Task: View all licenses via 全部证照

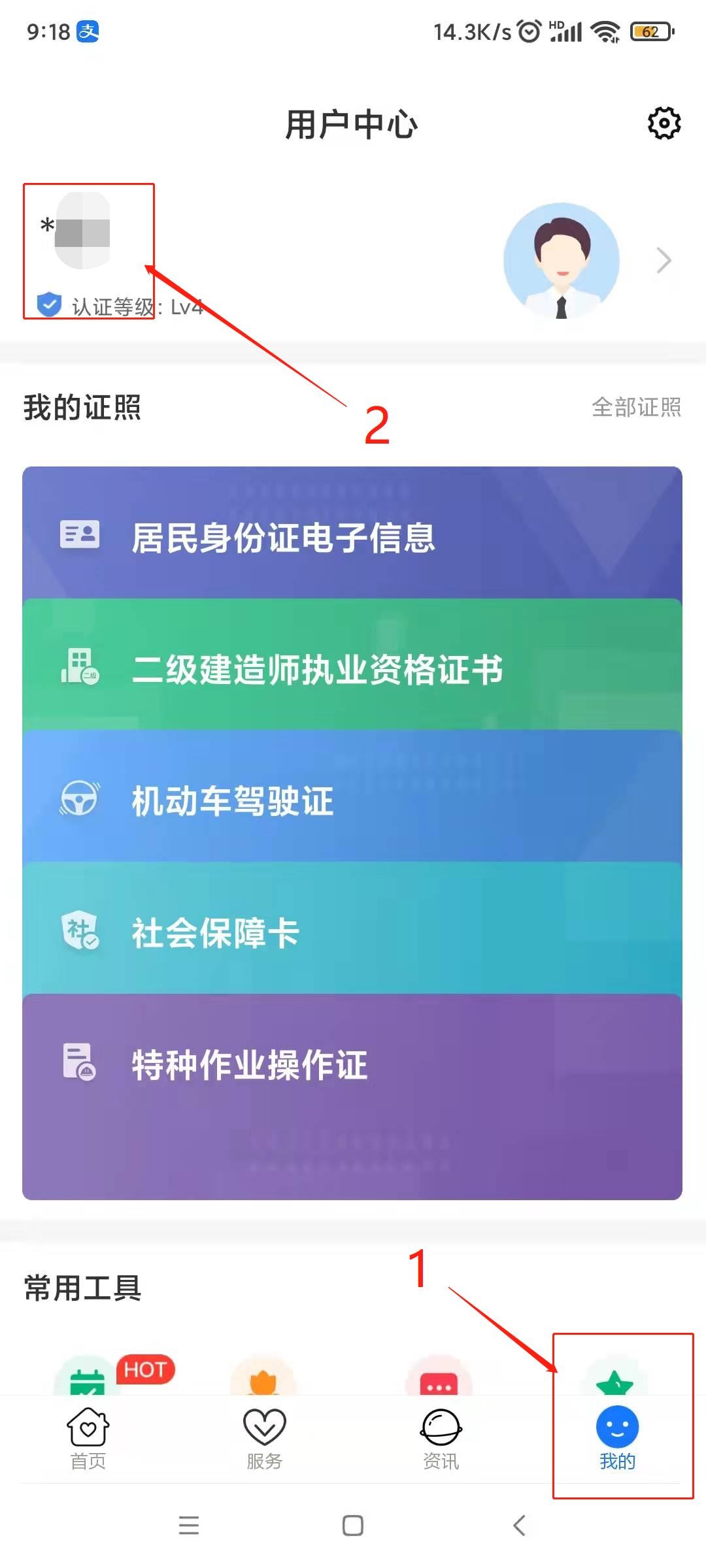Action: tap(636, 407)
